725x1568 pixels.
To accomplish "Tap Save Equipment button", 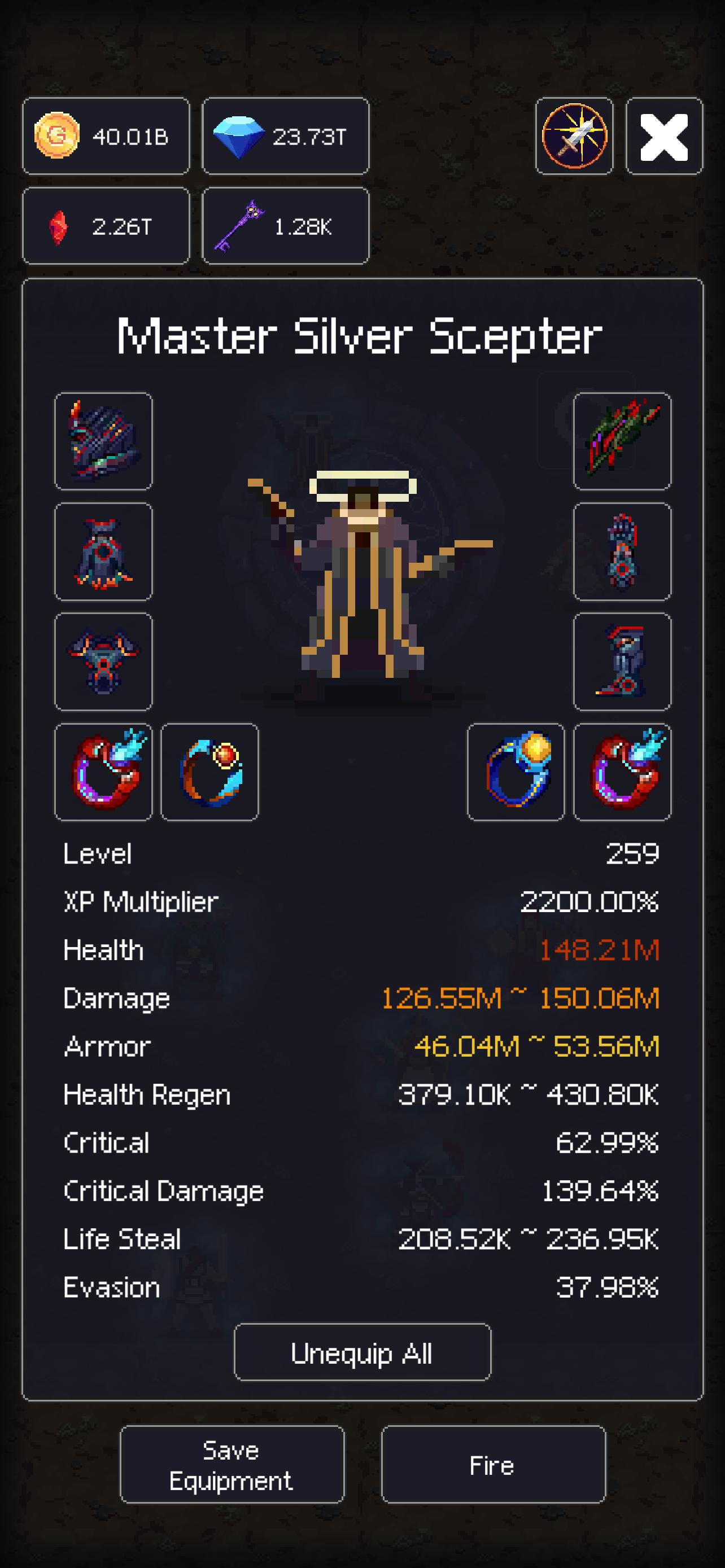I will point(232,1465).
